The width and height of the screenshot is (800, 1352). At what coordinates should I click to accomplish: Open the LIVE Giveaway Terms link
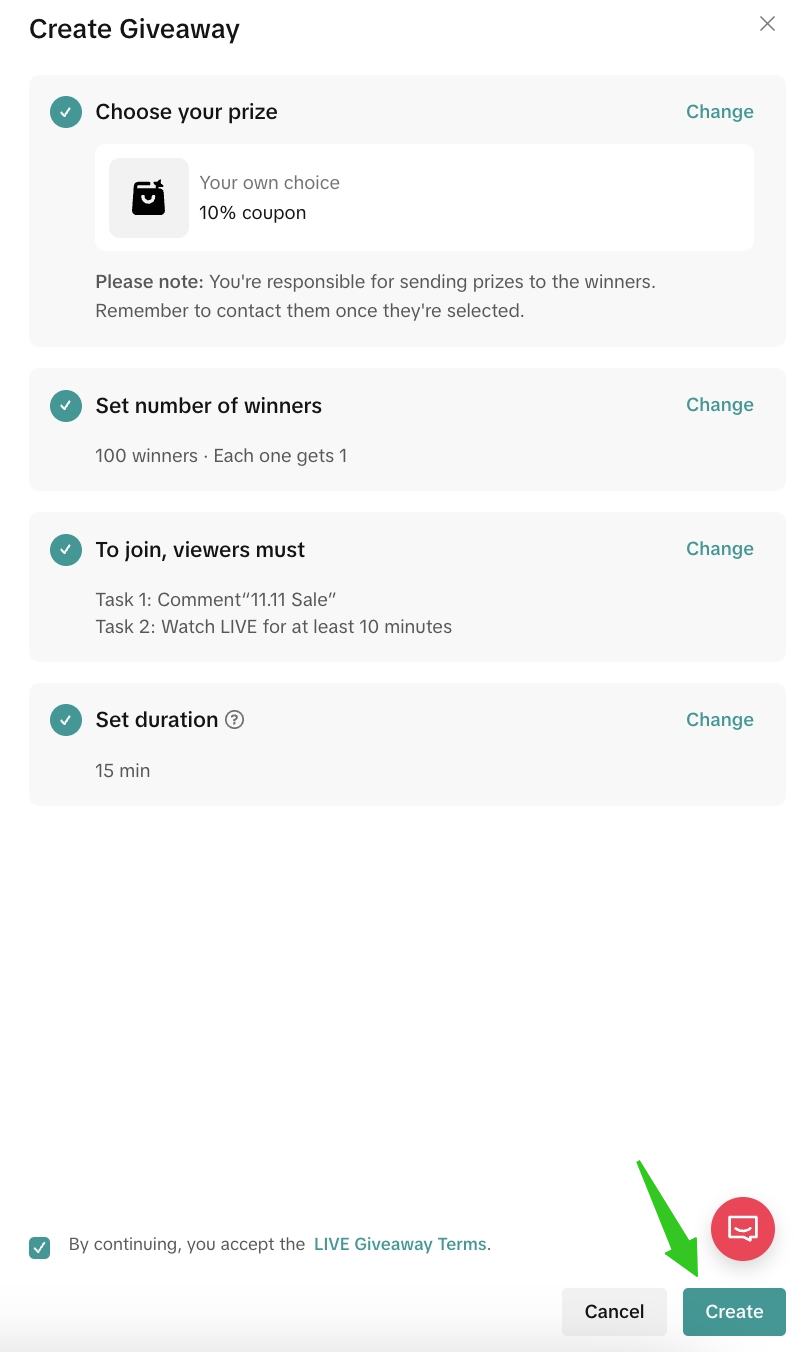tap(400, 1245)
